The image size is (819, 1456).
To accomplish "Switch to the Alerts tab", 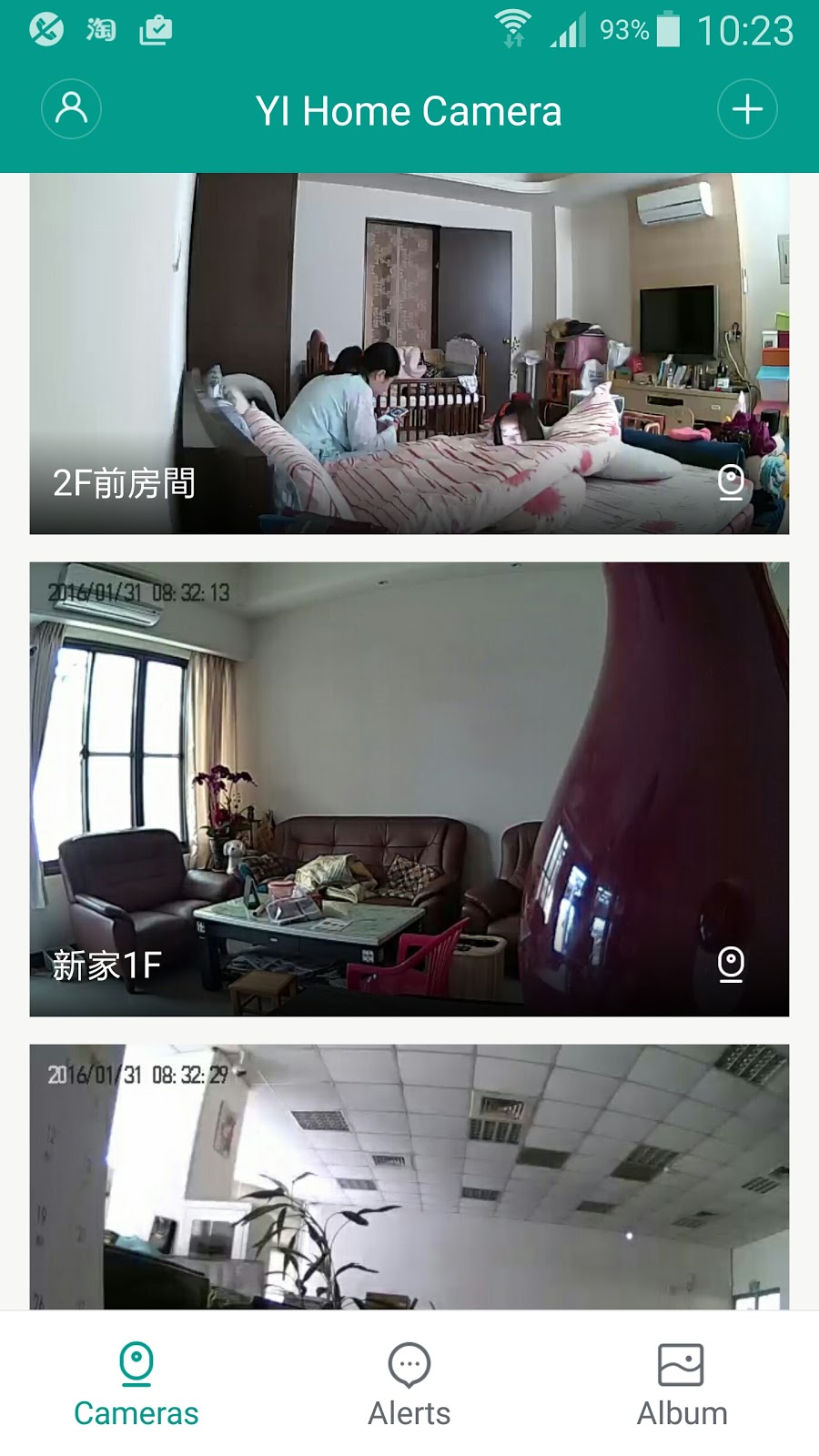I will pyautogui.click(x=409, y=1385).
